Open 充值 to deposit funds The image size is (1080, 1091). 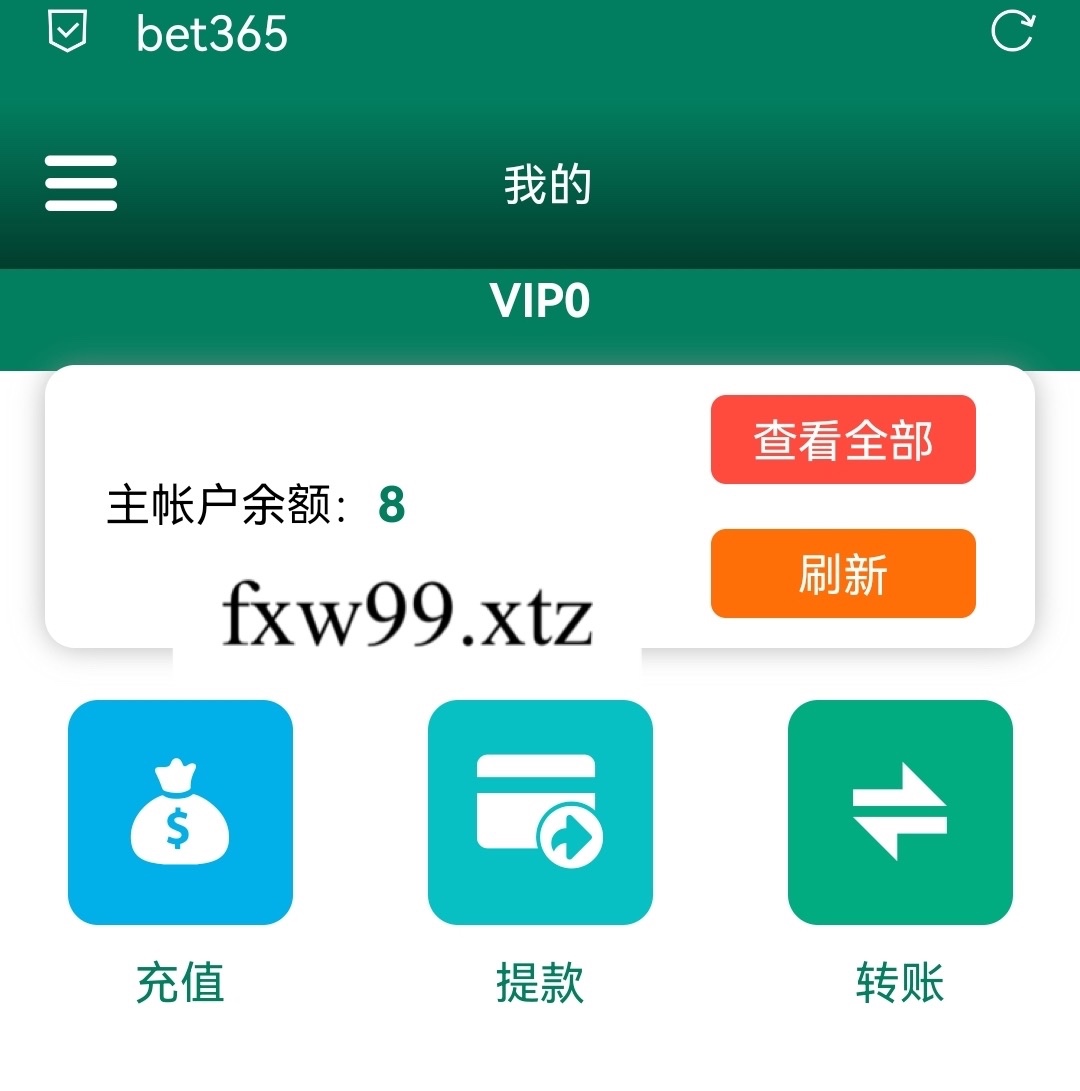pos(180,812)
